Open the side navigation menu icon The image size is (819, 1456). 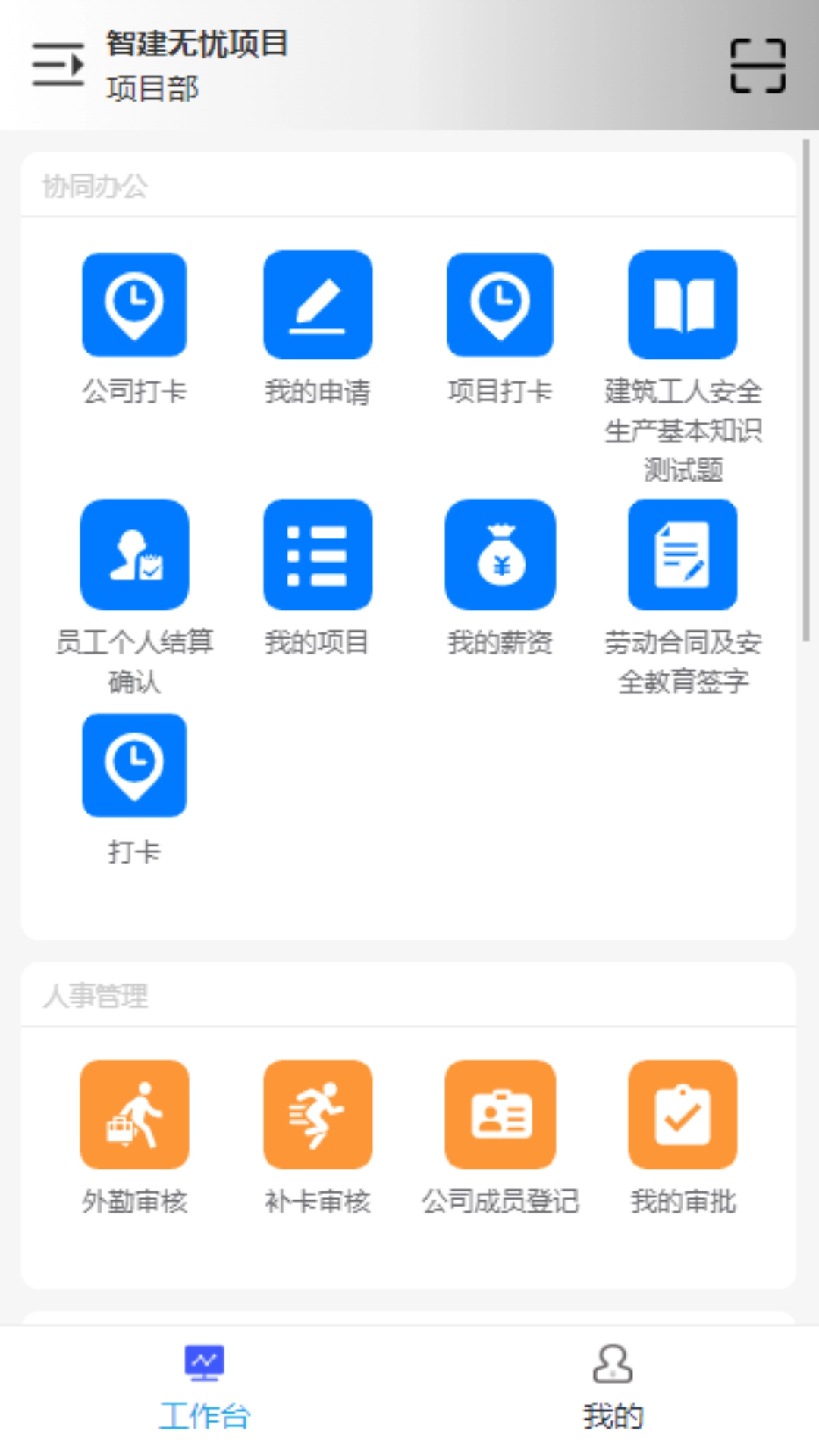(58, 65)
